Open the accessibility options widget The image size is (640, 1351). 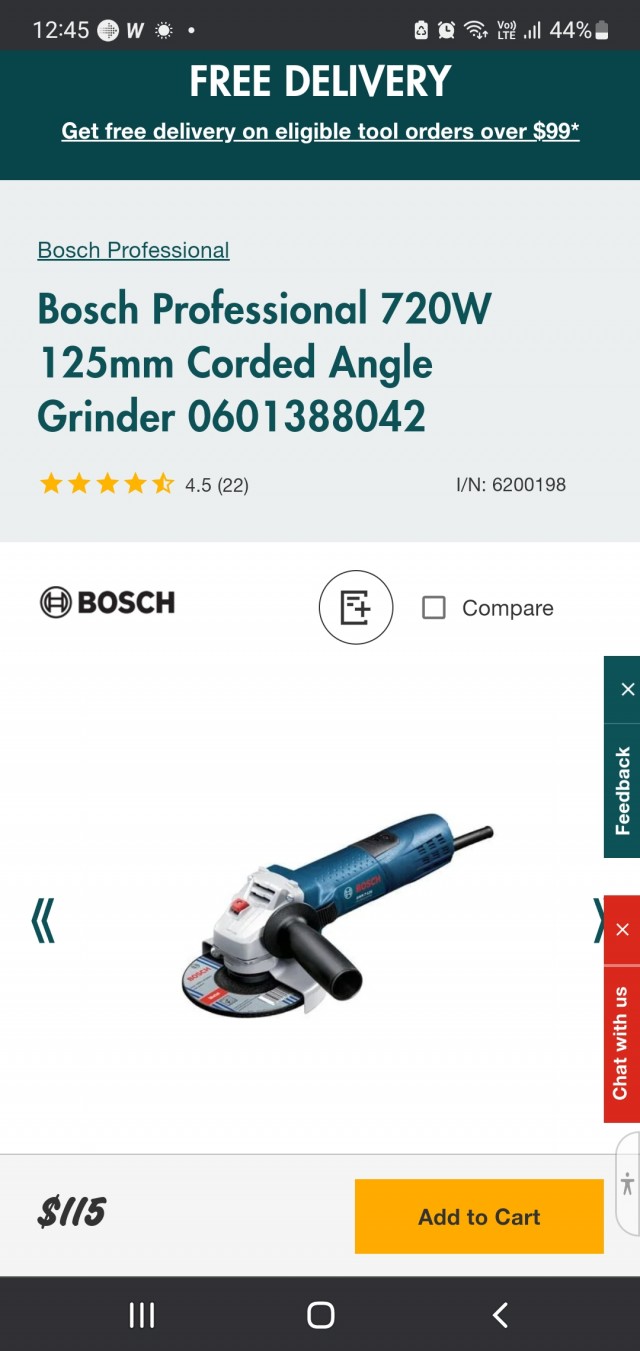coord(627,1185)
